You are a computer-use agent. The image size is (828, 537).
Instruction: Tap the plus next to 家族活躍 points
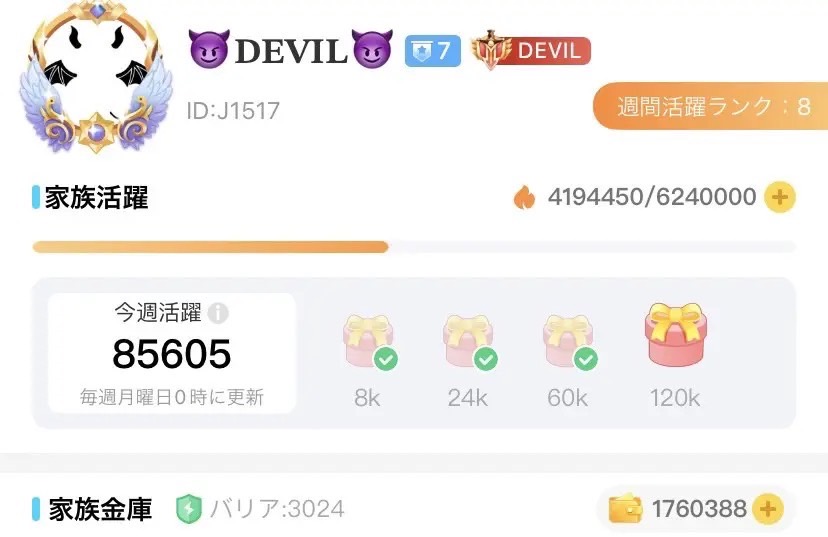click(780, 197)
